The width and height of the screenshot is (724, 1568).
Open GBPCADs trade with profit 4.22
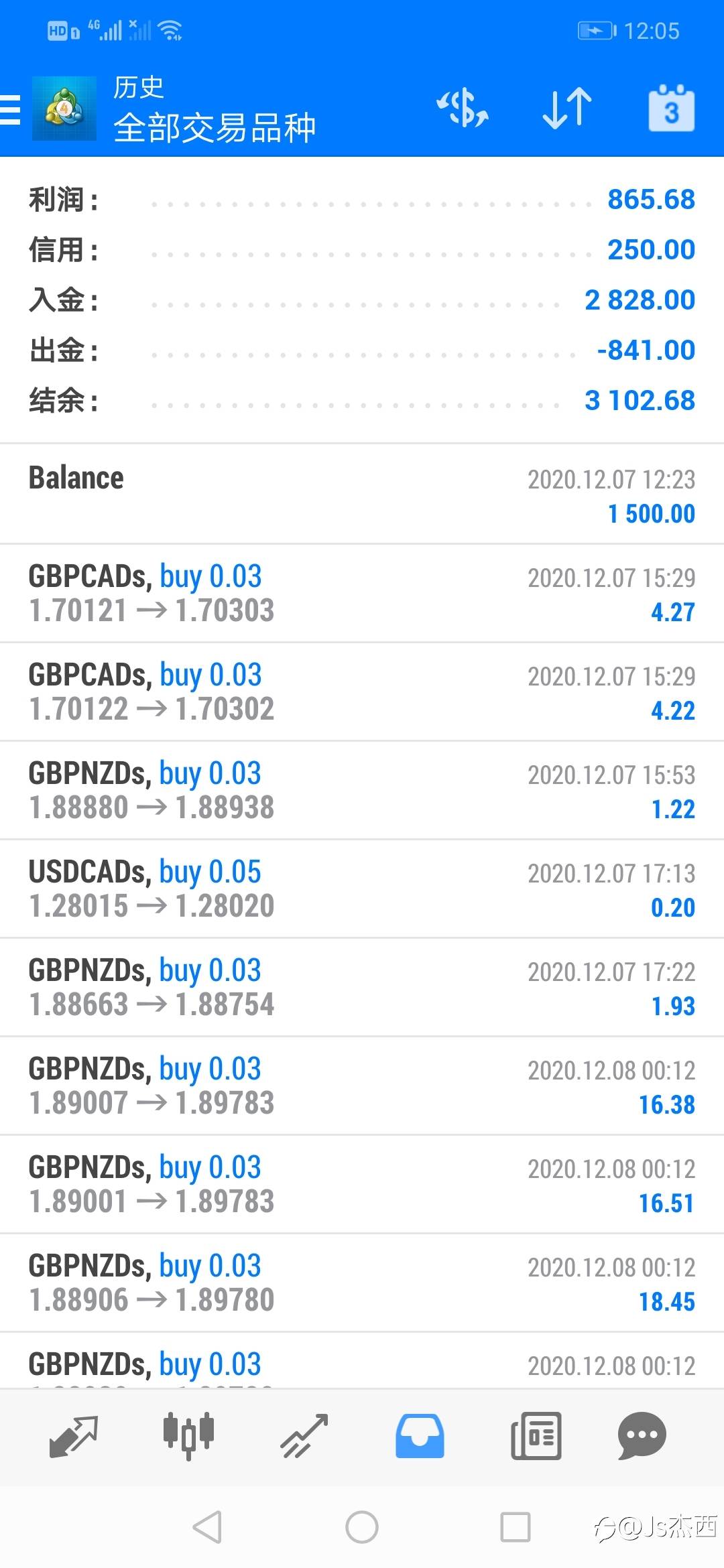pyautogui.click(x=362, y=692)
